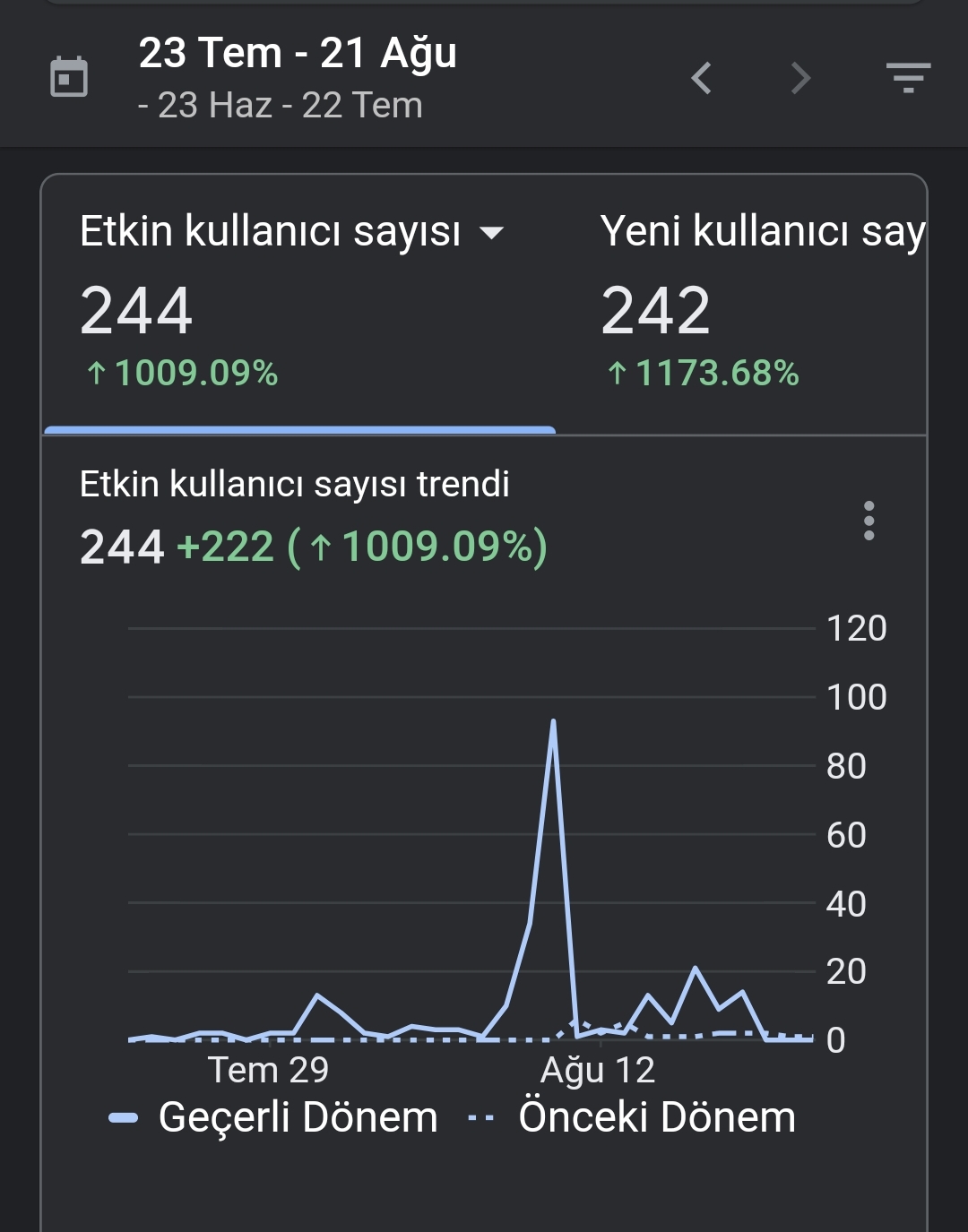This screenshot has height=1232, width=968.
Task: Expand the Etkin kullanıcı sayısı dropdown
Action: tap(491, 233)
